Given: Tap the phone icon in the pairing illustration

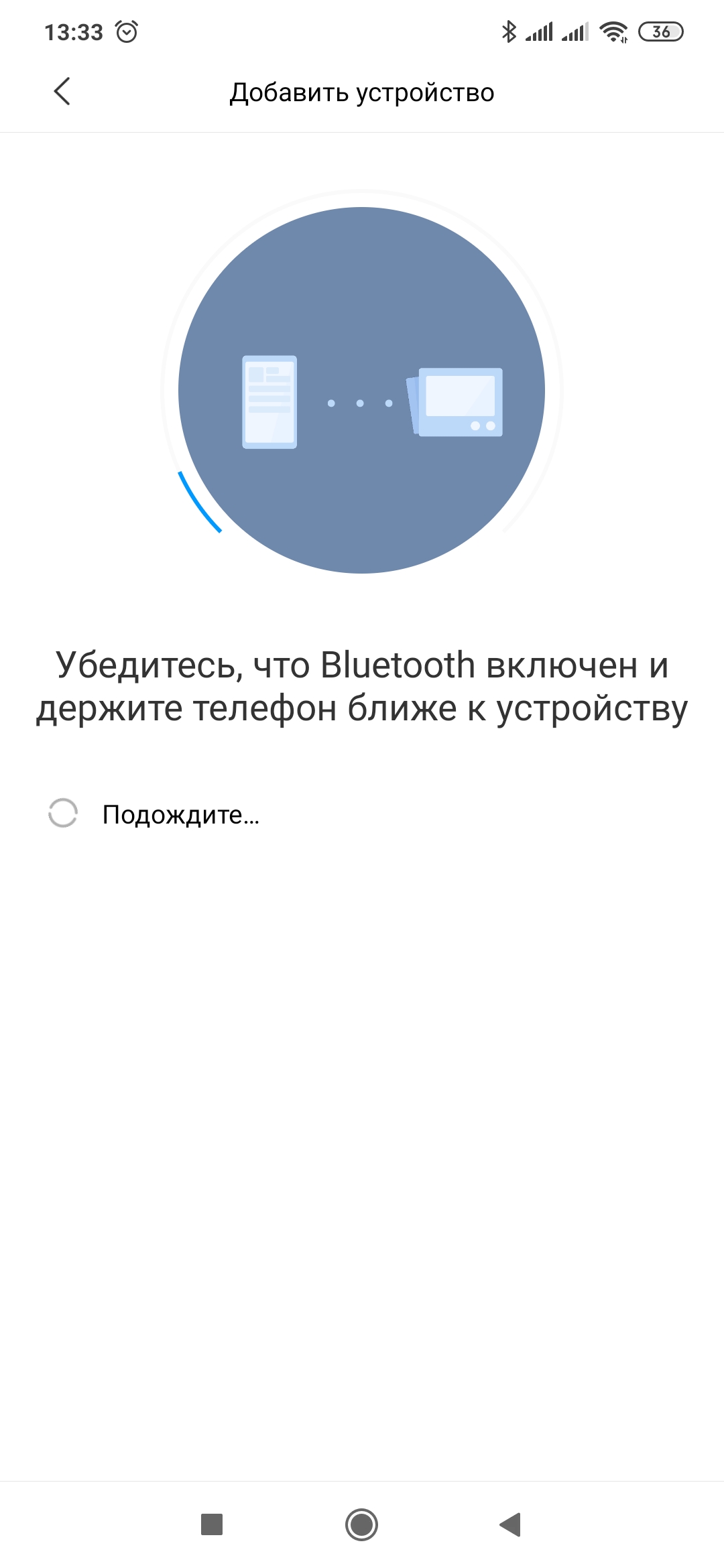Looking at the screenshot, I should pos(268,401).
